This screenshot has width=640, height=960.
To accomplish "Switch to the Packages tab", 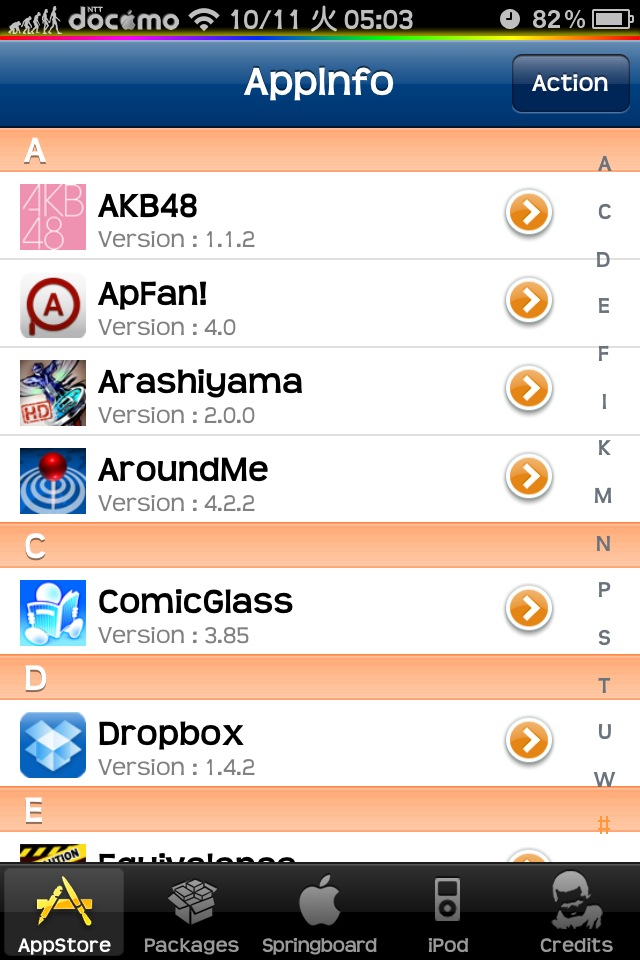I will (191, 913).
